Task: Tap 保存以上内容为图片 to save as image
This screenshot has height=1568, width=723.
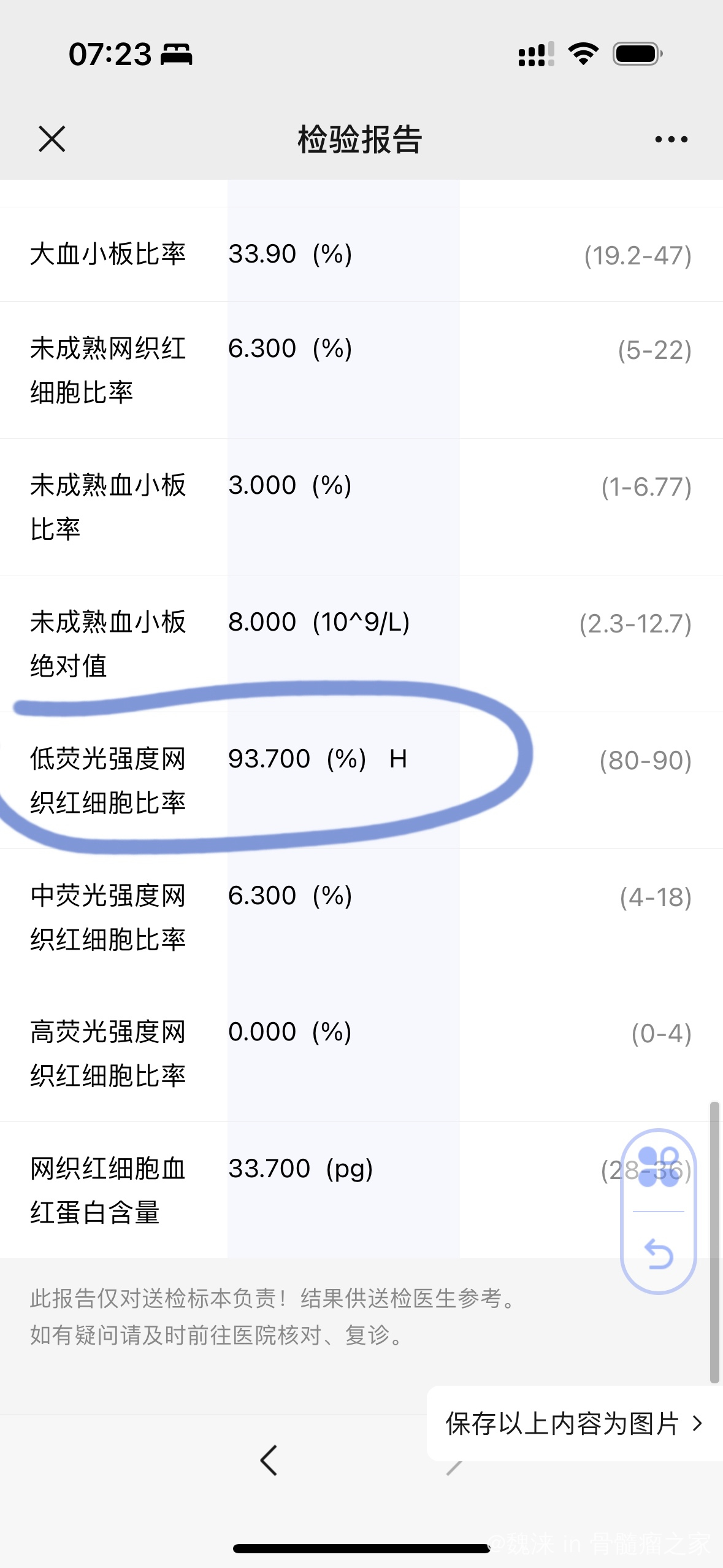Action: pyautogui.click(x=574, y=1423)
